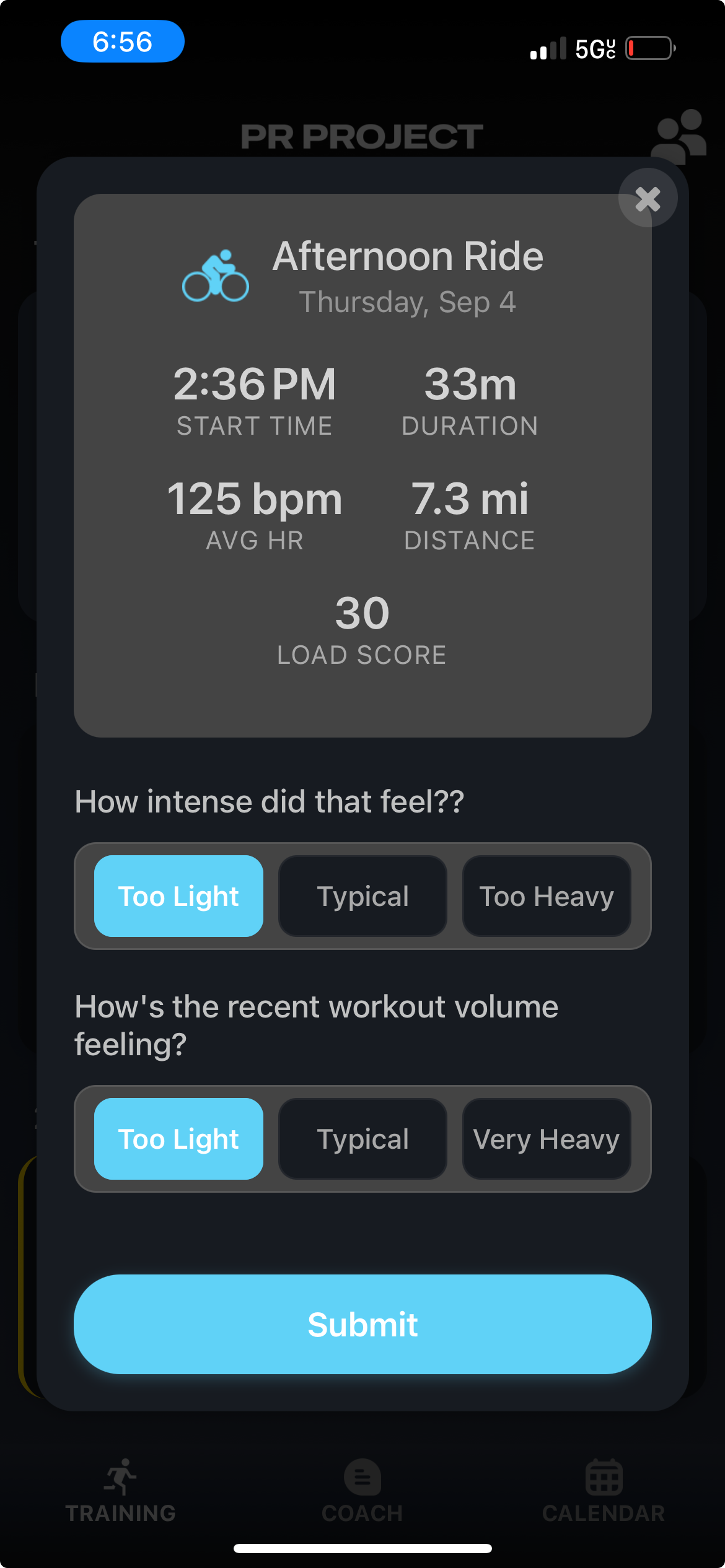Viewport: 725px width, 1568px height.
Task: Tap the 30 Load Score value
Action: [x=361, y=612]
